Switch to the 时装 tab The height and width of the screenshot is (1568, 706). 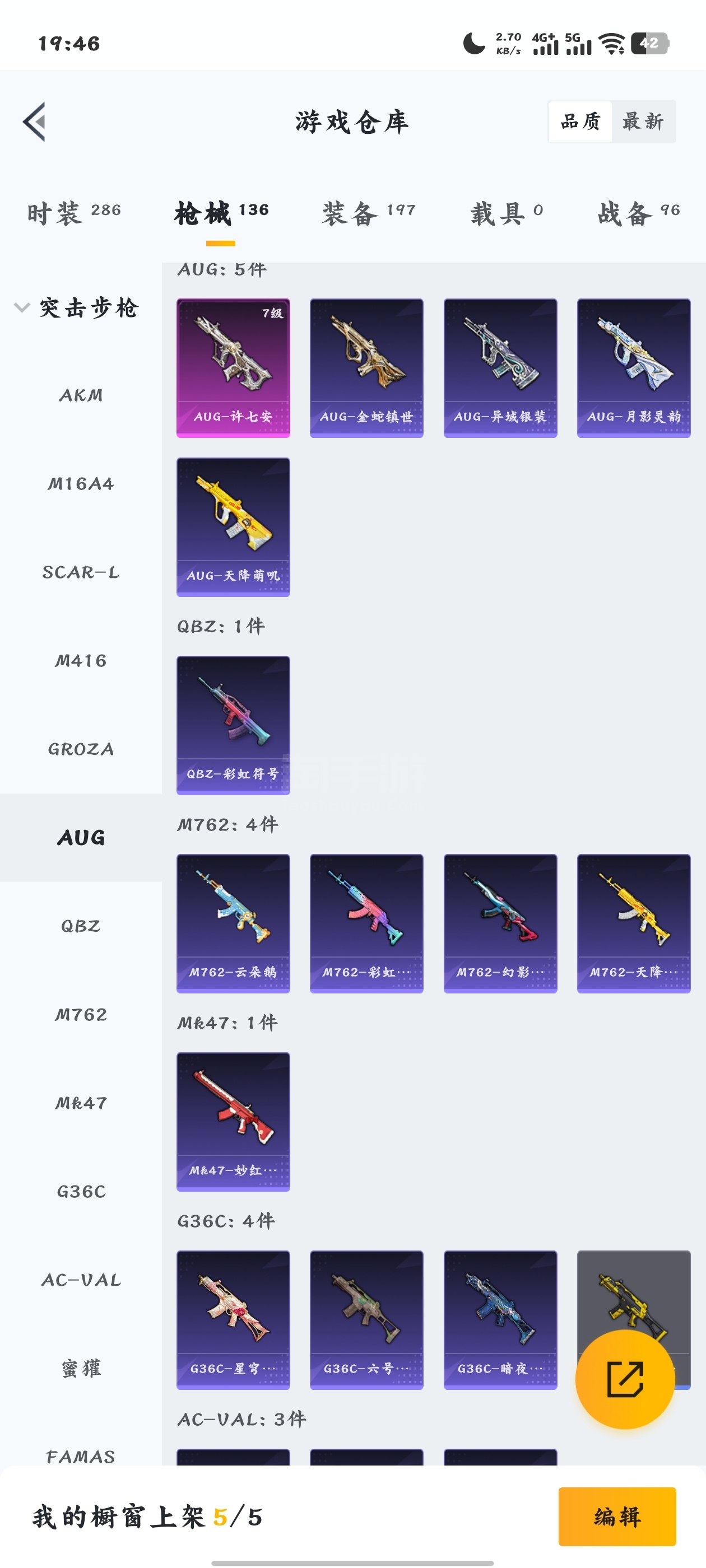74,213
